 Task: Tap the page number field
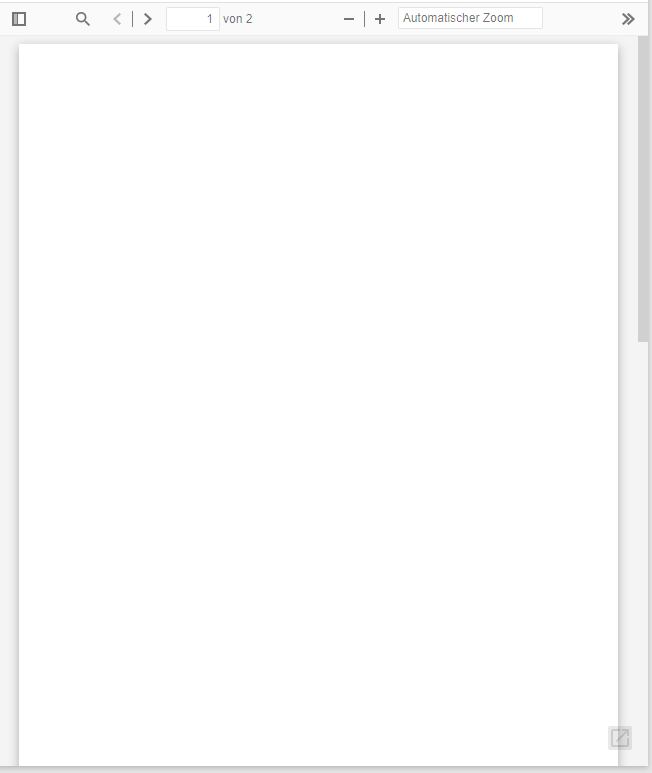click(x=192, y=19)
